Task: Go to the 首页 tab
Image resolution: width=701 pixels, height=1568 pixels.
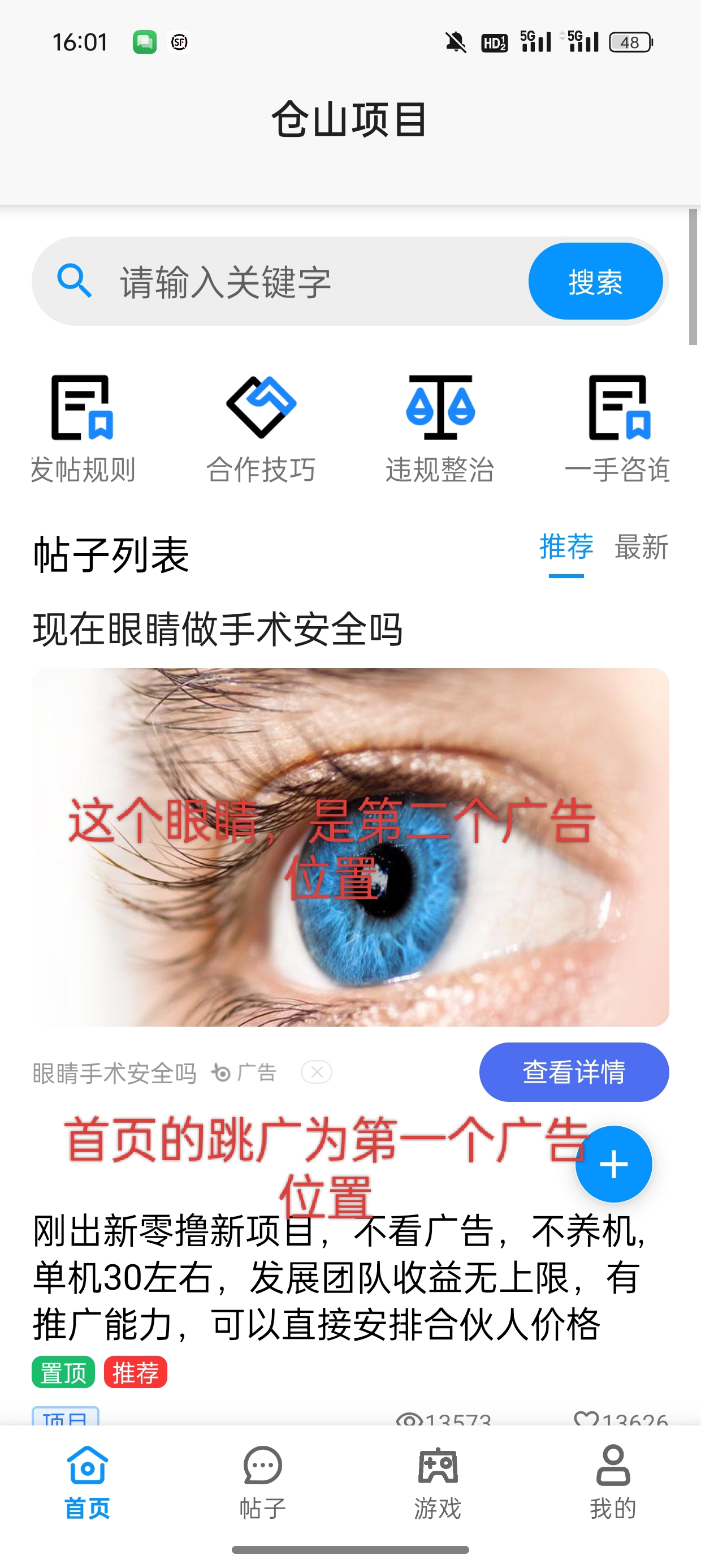Action: [88, 1483]
